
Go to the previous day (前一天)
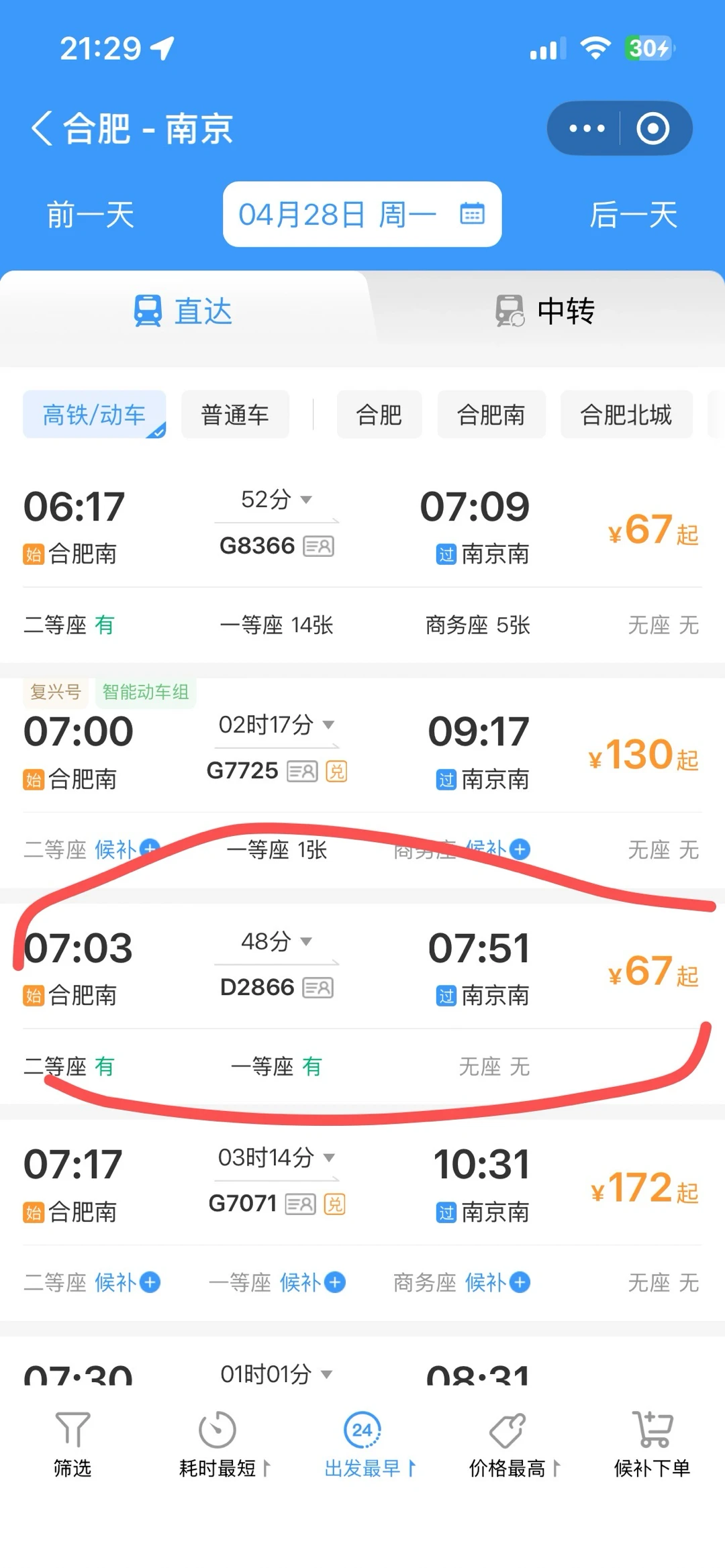(x=90, y=215)
